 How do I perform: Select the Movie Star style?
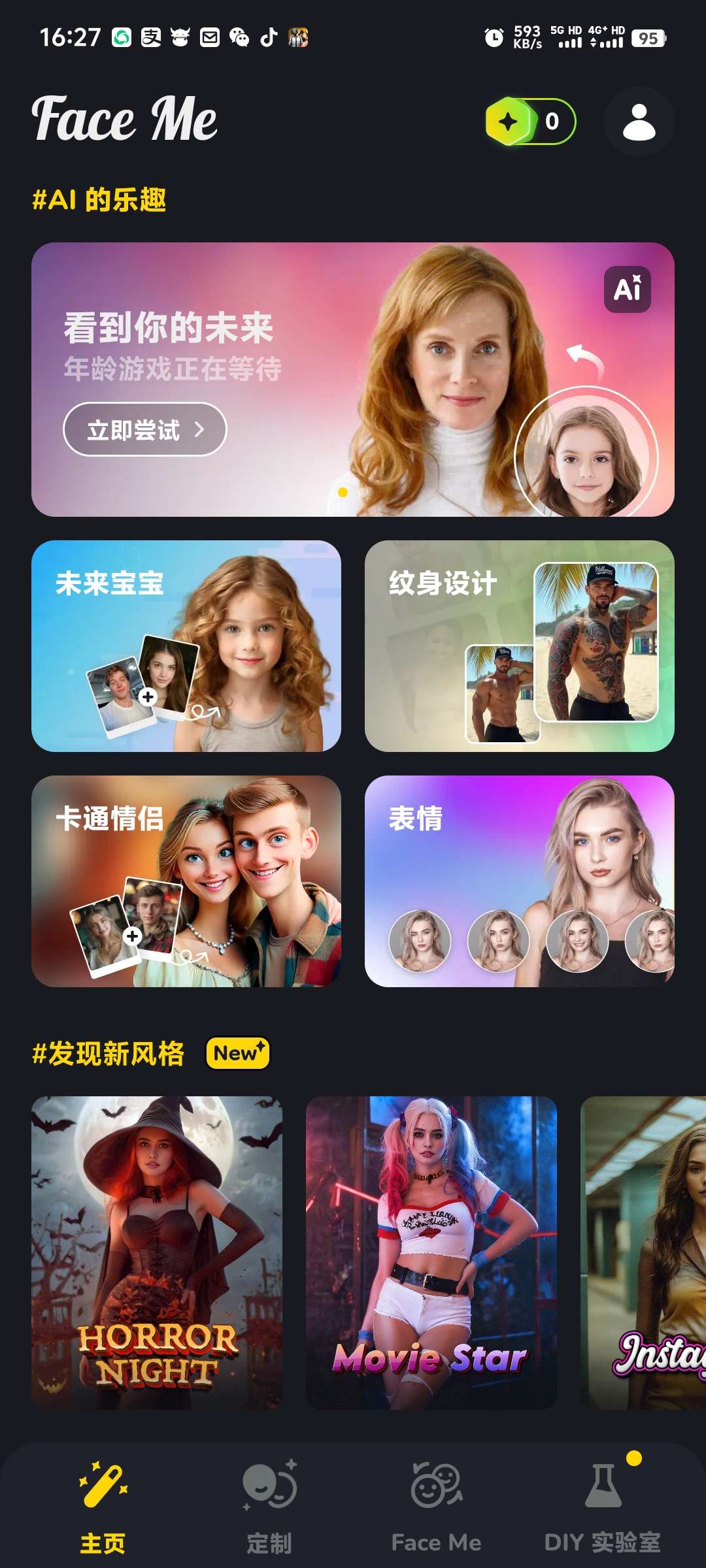[431, 1252]
